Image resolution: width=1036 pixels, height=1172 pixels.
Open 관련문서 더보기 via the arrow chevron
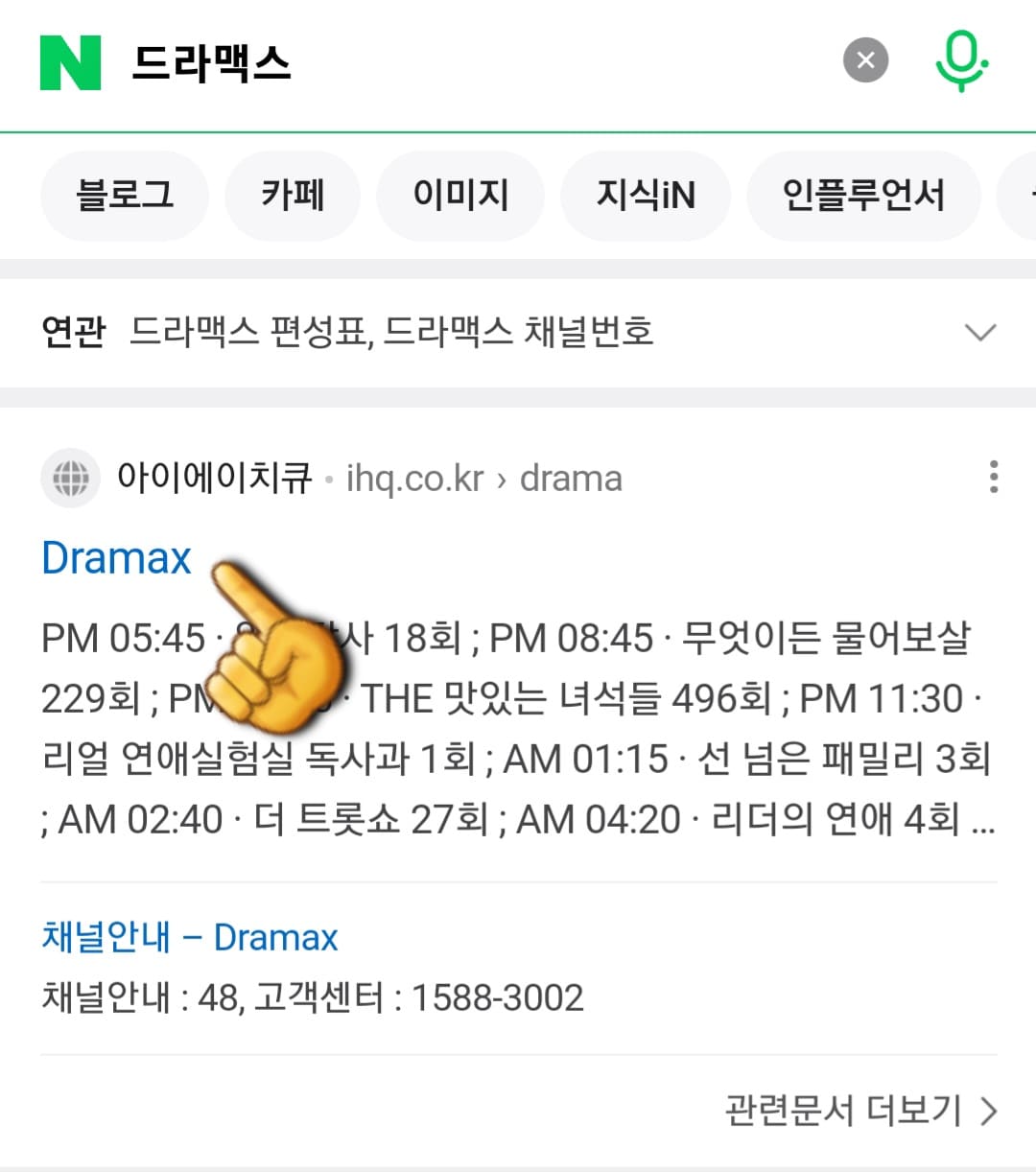coord(987,1112)
